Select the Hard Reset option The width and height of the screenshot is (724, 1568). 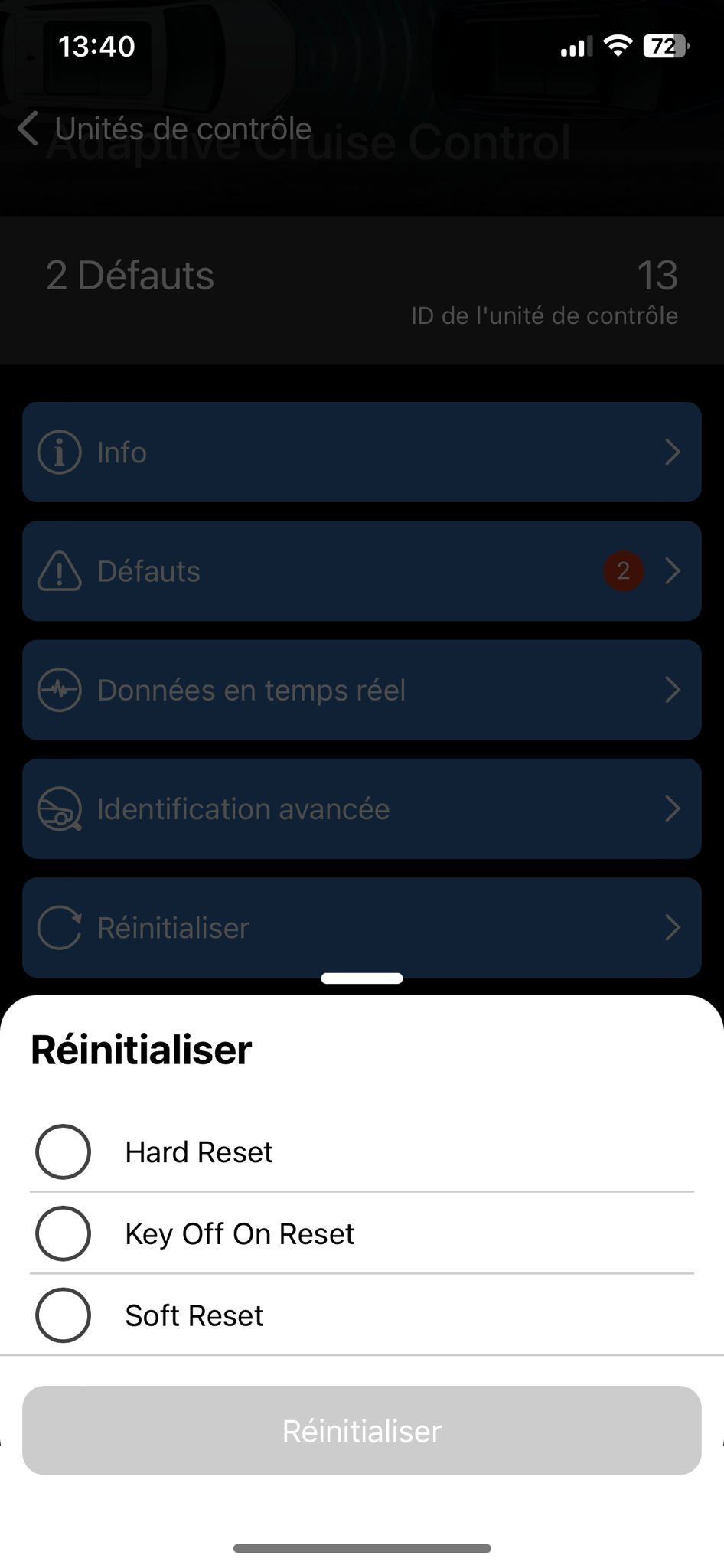pyautogui.click(x=361, y=1151)
